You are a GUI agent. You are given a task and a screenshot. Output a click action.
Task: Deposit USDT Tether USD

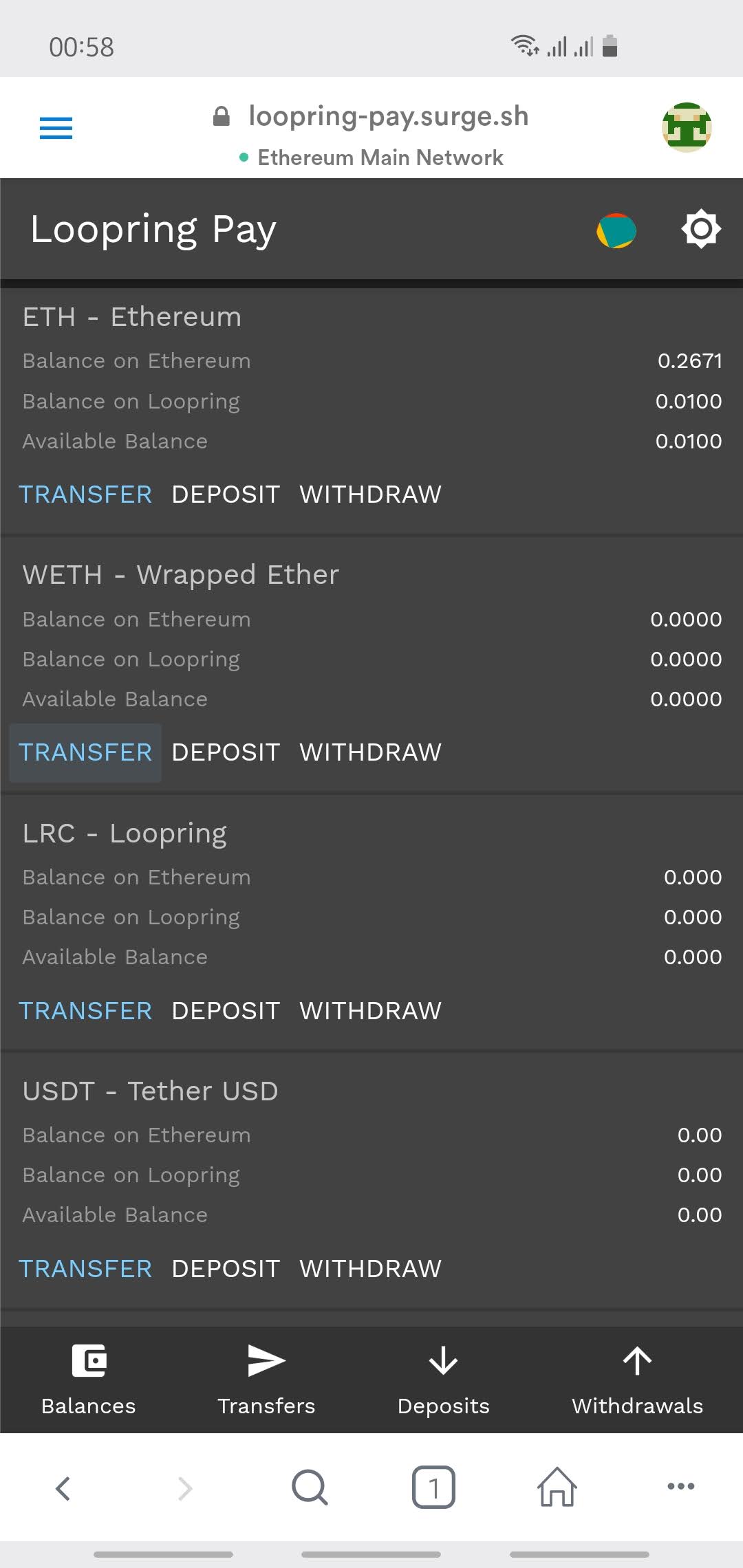[226, 1269]
